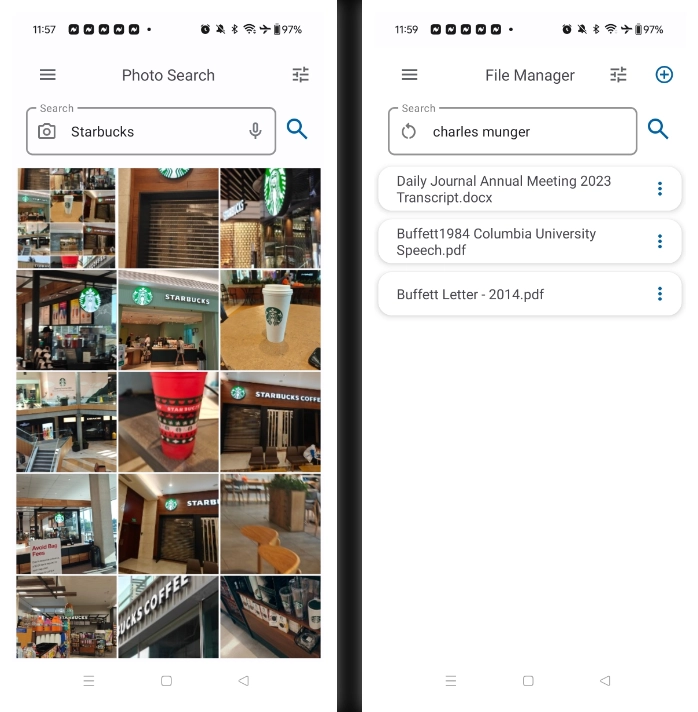Open the white Starbucks cup on table photo

pos(270,320)
